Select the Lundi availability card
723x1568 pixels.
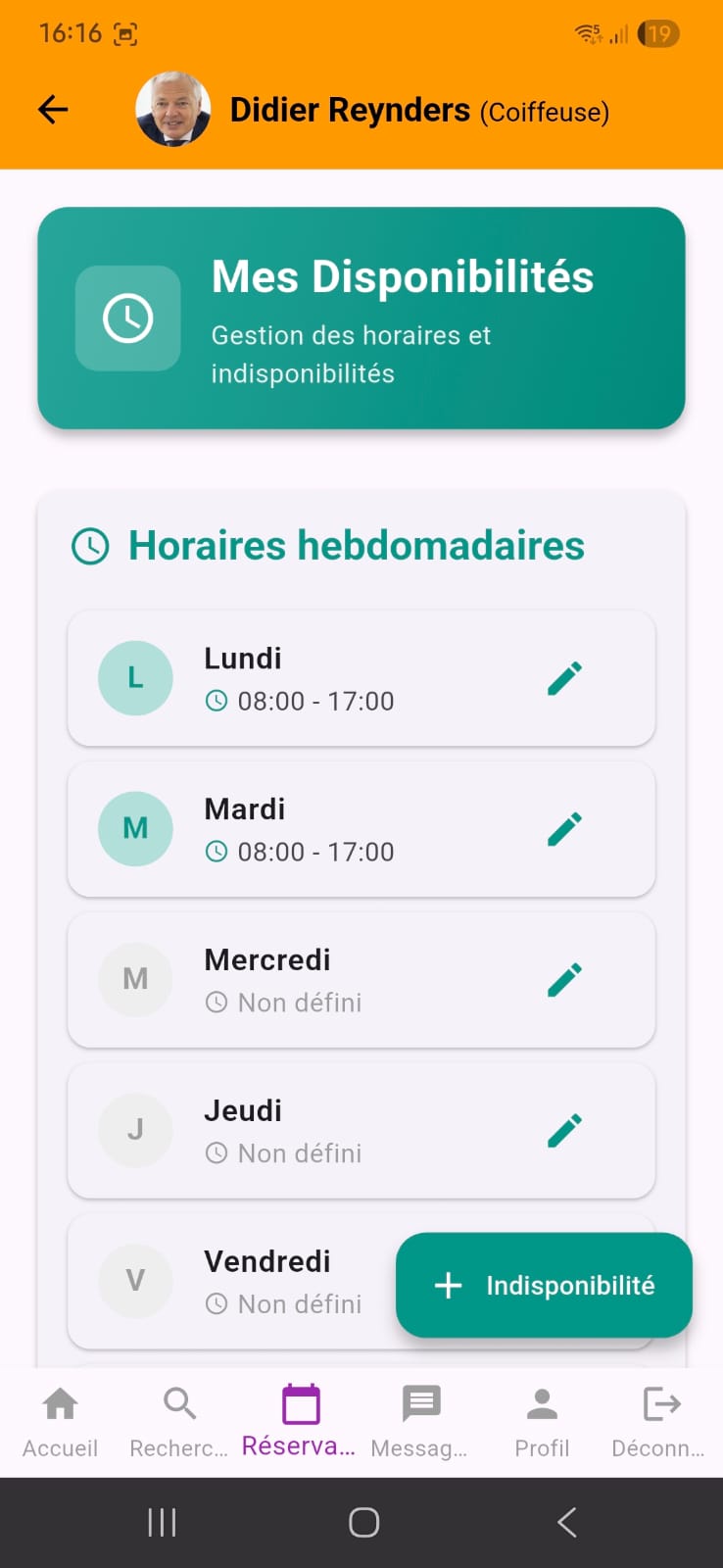tap(361, 677)
